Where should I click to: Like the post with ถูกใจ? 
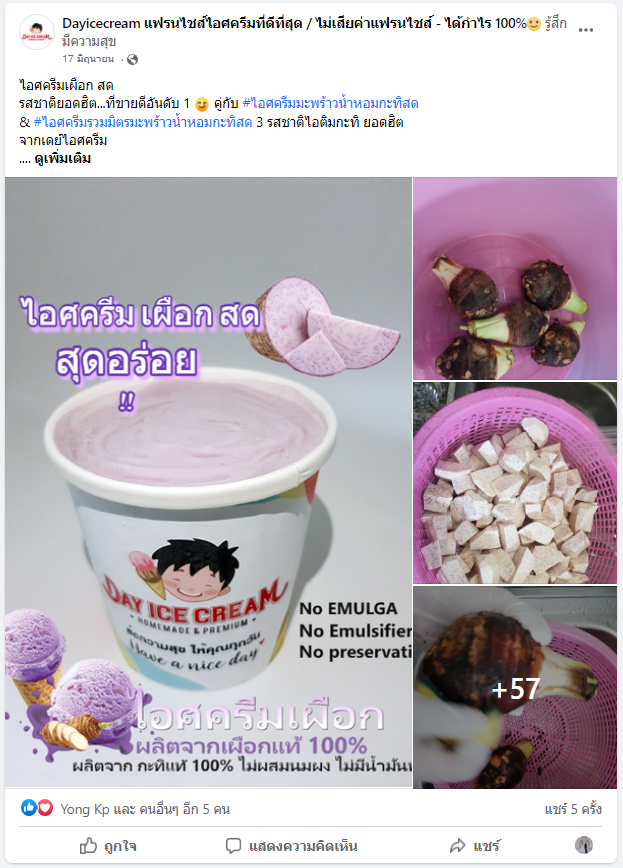click(x=108, y=846)
